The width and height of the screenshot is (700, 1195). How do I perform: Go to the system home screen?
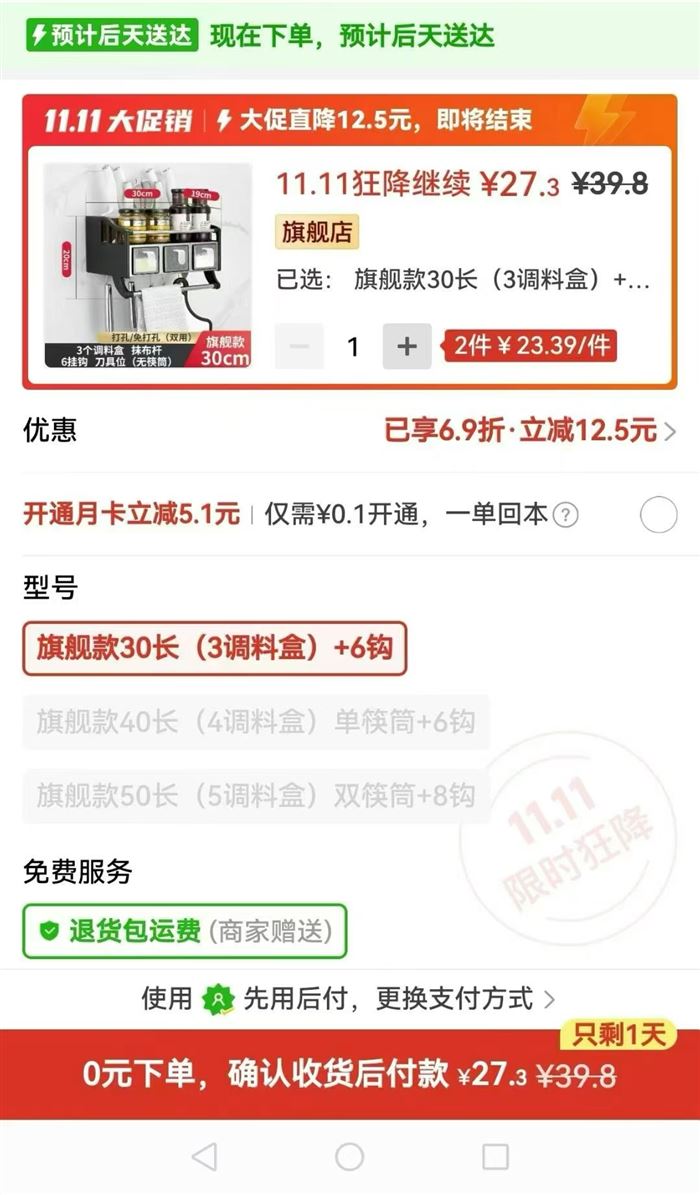click(349, 1157)
